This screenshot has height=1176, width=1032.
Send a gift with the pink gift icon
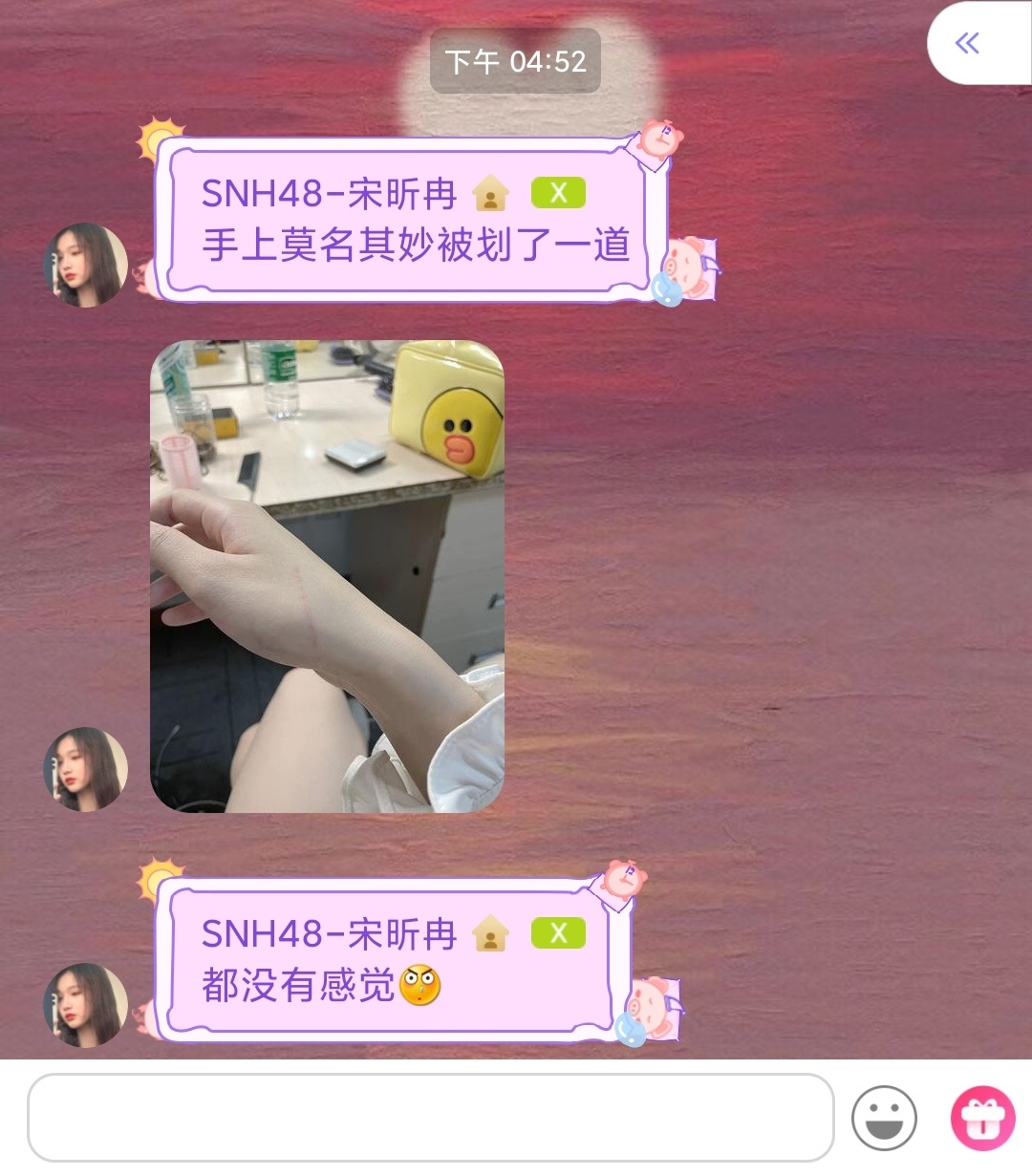point(982,1118)
